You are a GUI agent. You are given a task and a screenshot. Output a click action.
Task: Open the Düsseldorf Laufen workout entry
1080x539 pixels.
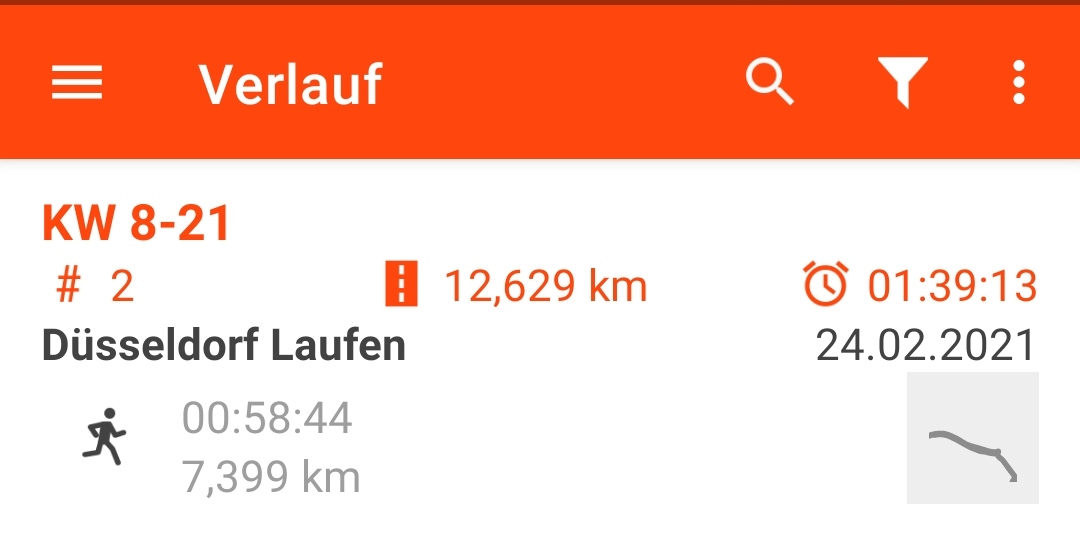coord(224,346)
